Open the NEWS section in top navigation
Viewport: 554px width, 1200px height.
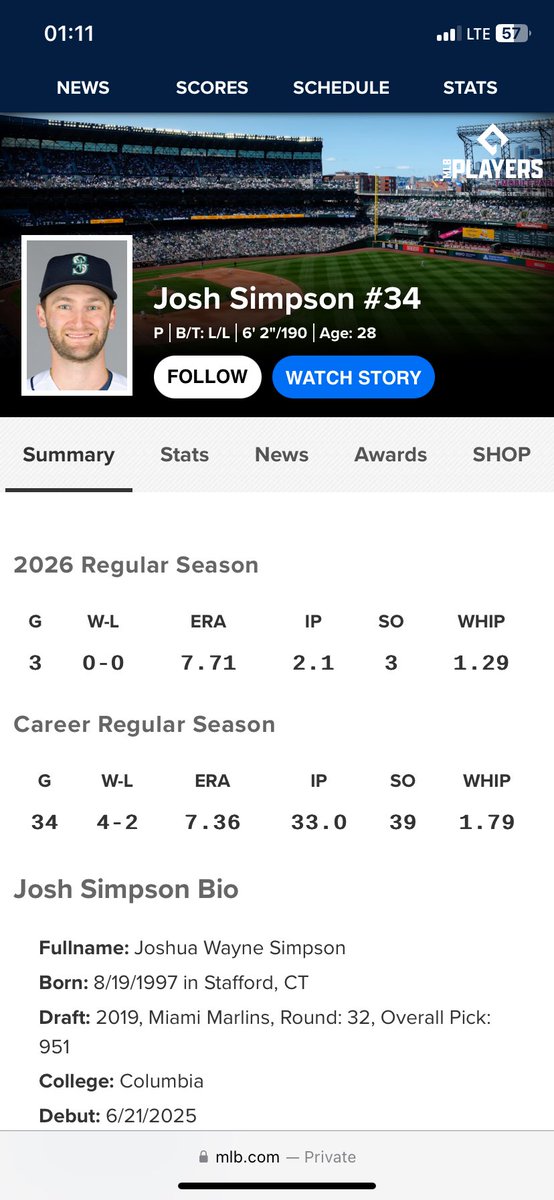coord(83,88)
